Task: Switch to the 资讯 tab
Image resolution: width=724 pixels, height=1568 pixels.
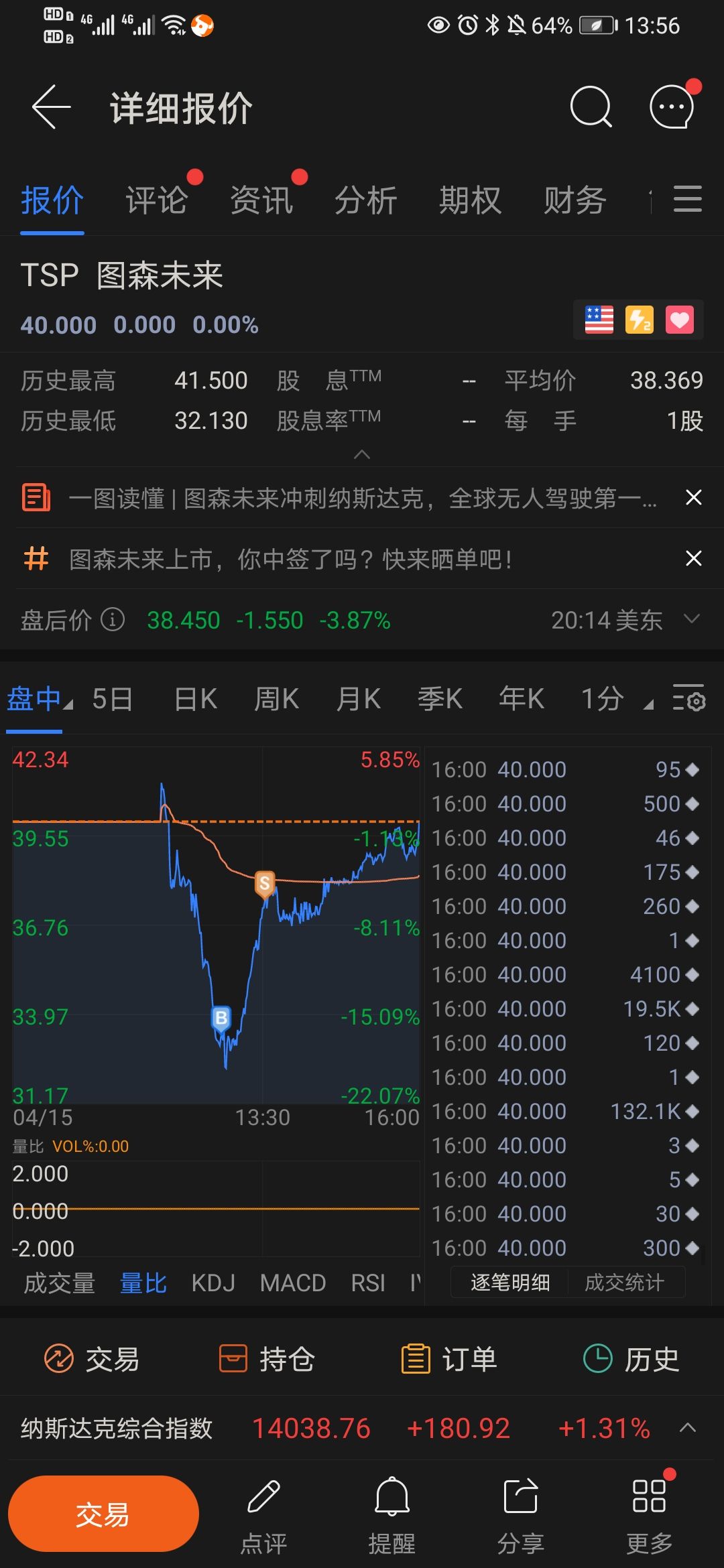Action: tap(261, 200)
